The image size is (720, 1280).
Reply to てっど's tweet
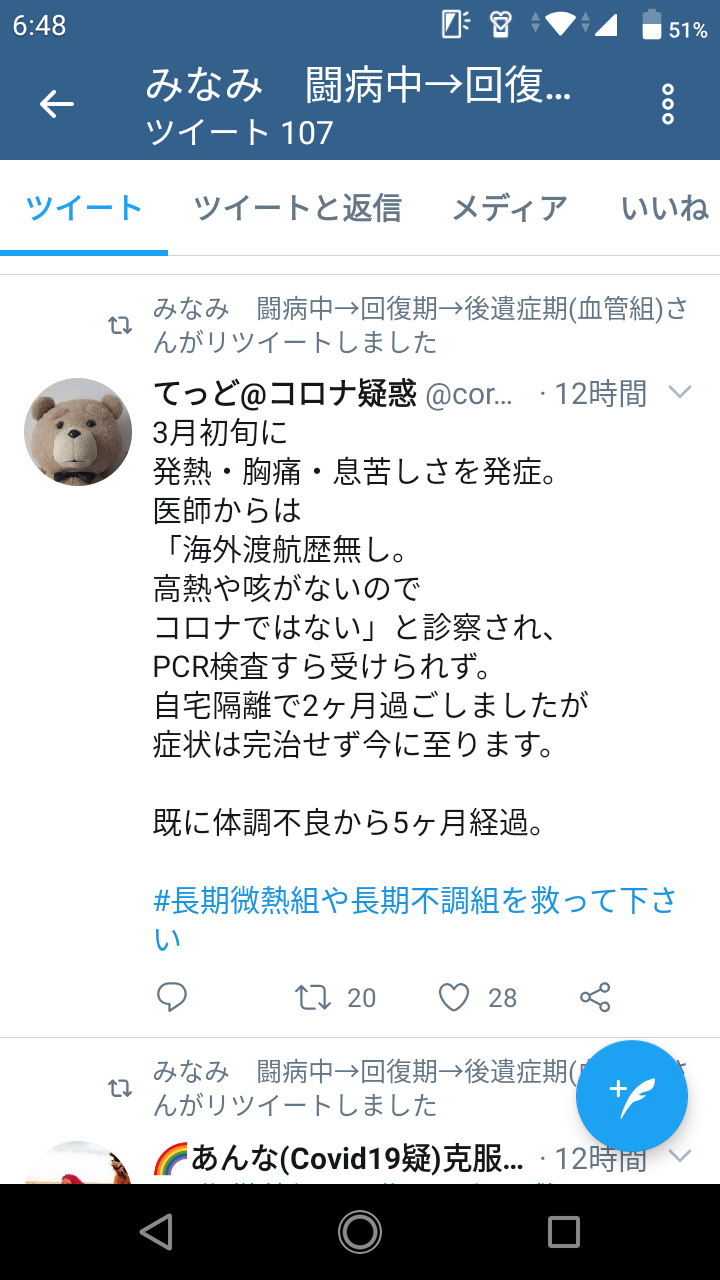click(172, 997)
